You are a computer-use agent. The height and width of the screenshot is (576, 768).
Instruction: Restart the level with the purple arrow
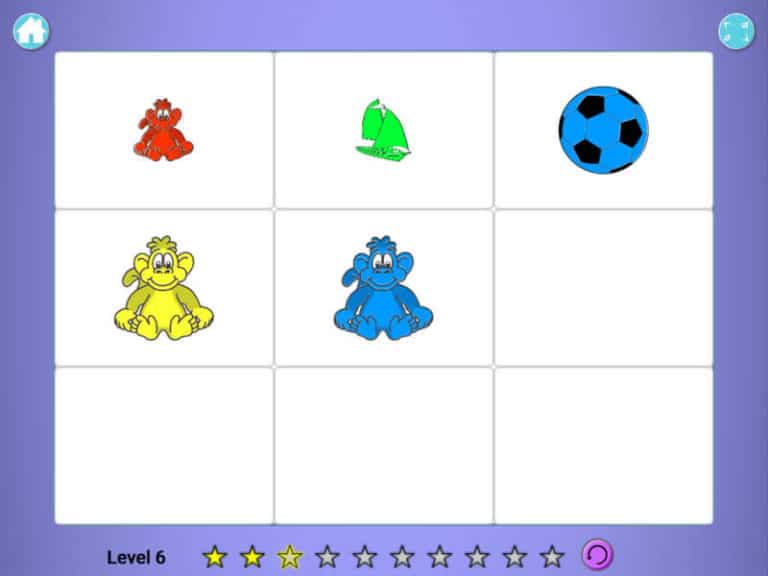click(597, 555)
